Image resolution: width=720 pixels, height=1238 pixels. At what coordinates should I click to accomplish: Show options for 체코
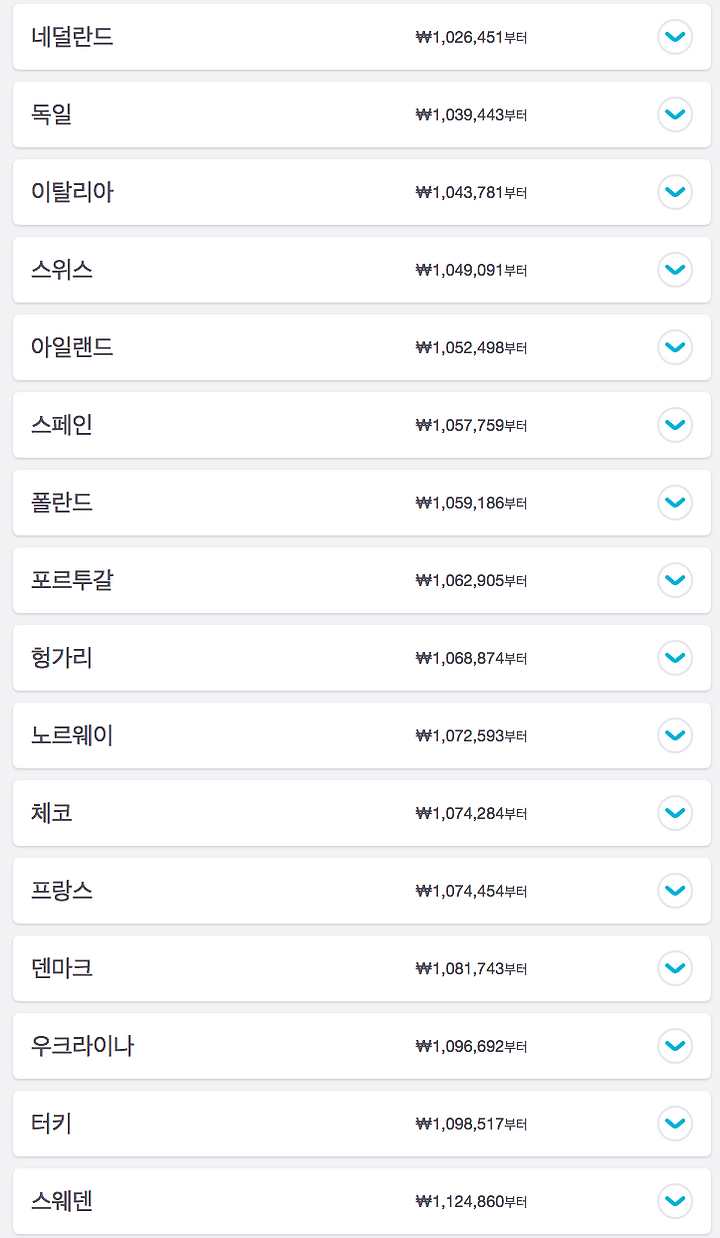pyautogui.click(x=675, y=813)
